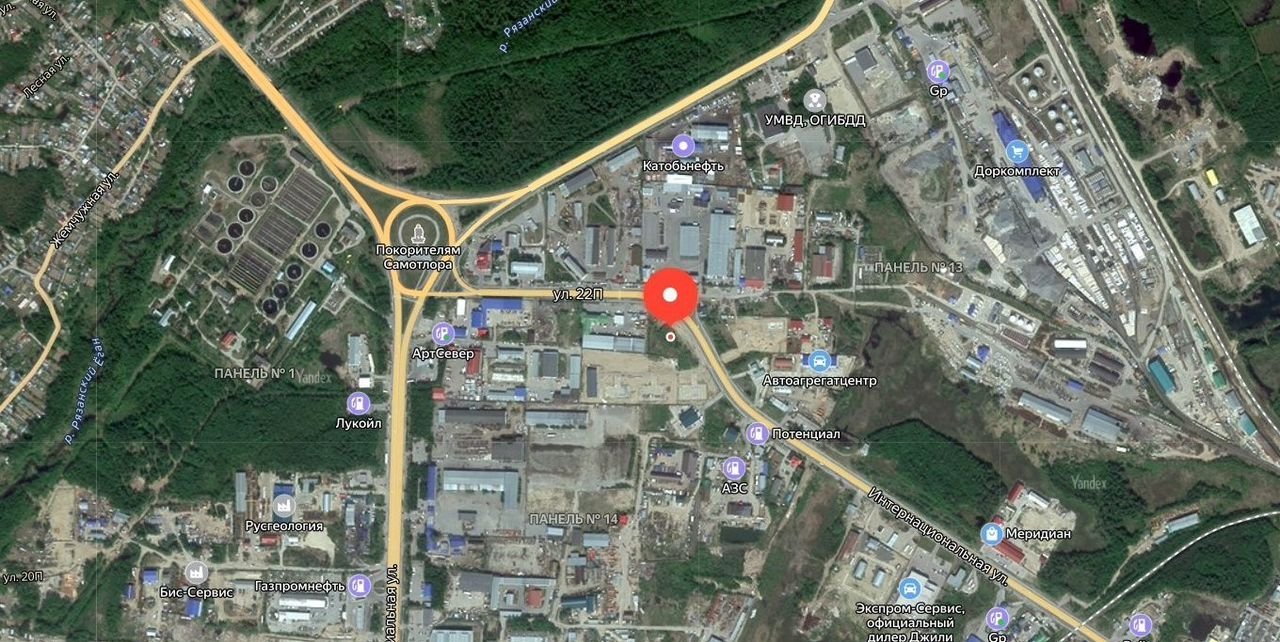Open the Автоагрегатцентр car service marker
The width and height of the screenshot is (1280, 642).
[x=819, y=361]
